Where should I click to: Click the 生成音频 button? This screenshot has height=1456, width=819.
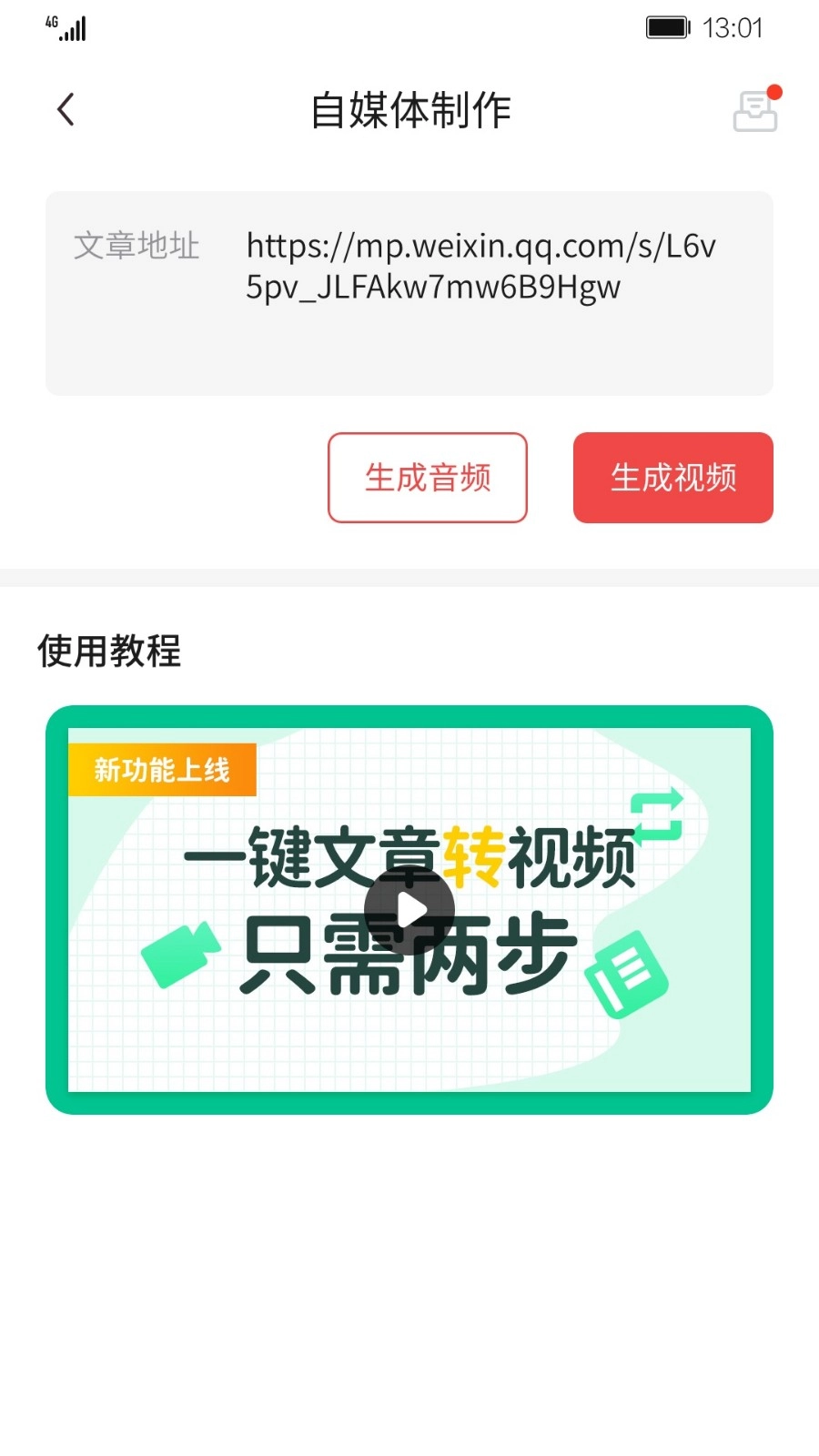(428, 477)
